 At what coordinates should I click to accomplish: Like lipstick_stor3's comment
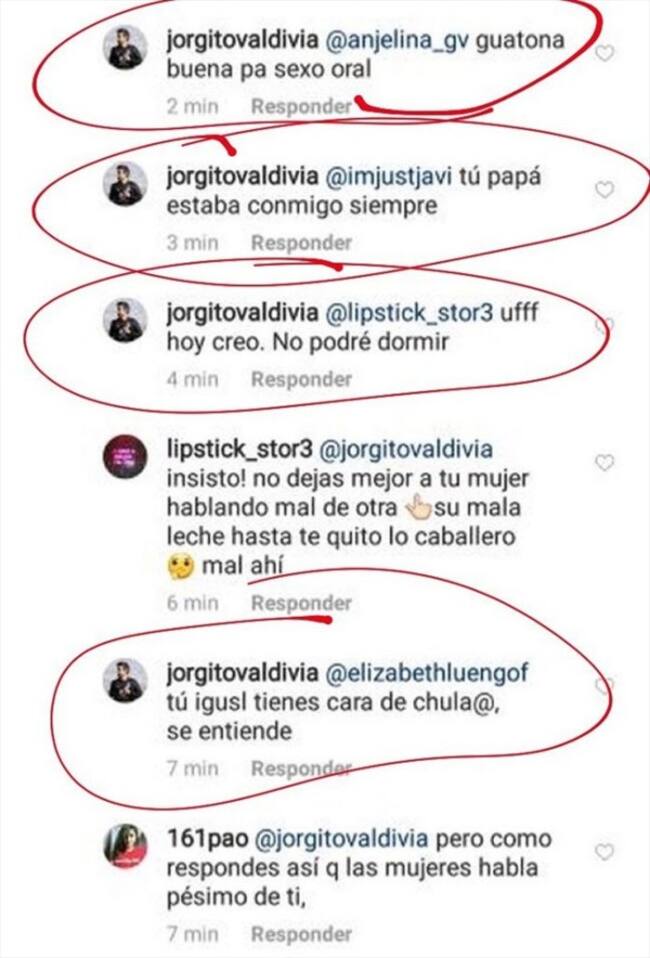coord(604,462)
